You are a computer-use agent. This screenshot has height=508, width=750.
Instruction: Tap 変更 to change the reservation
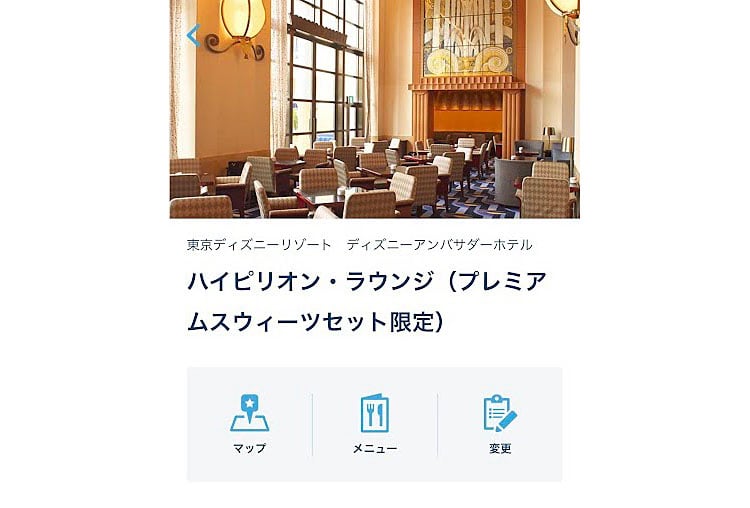500,424
